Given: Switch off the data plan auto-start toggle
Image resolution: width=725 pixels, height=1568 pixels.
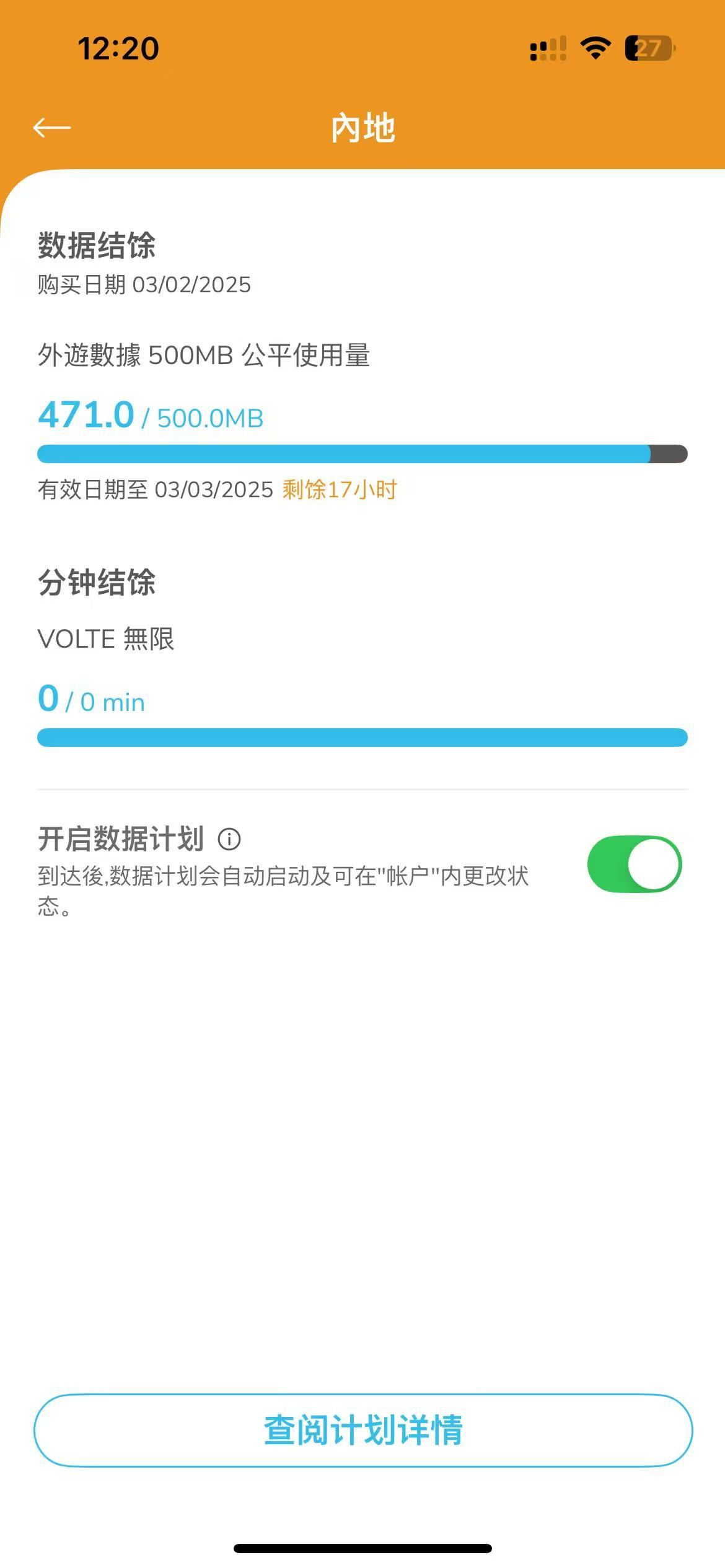Looking at the screenshot, I should click(635, 865).
